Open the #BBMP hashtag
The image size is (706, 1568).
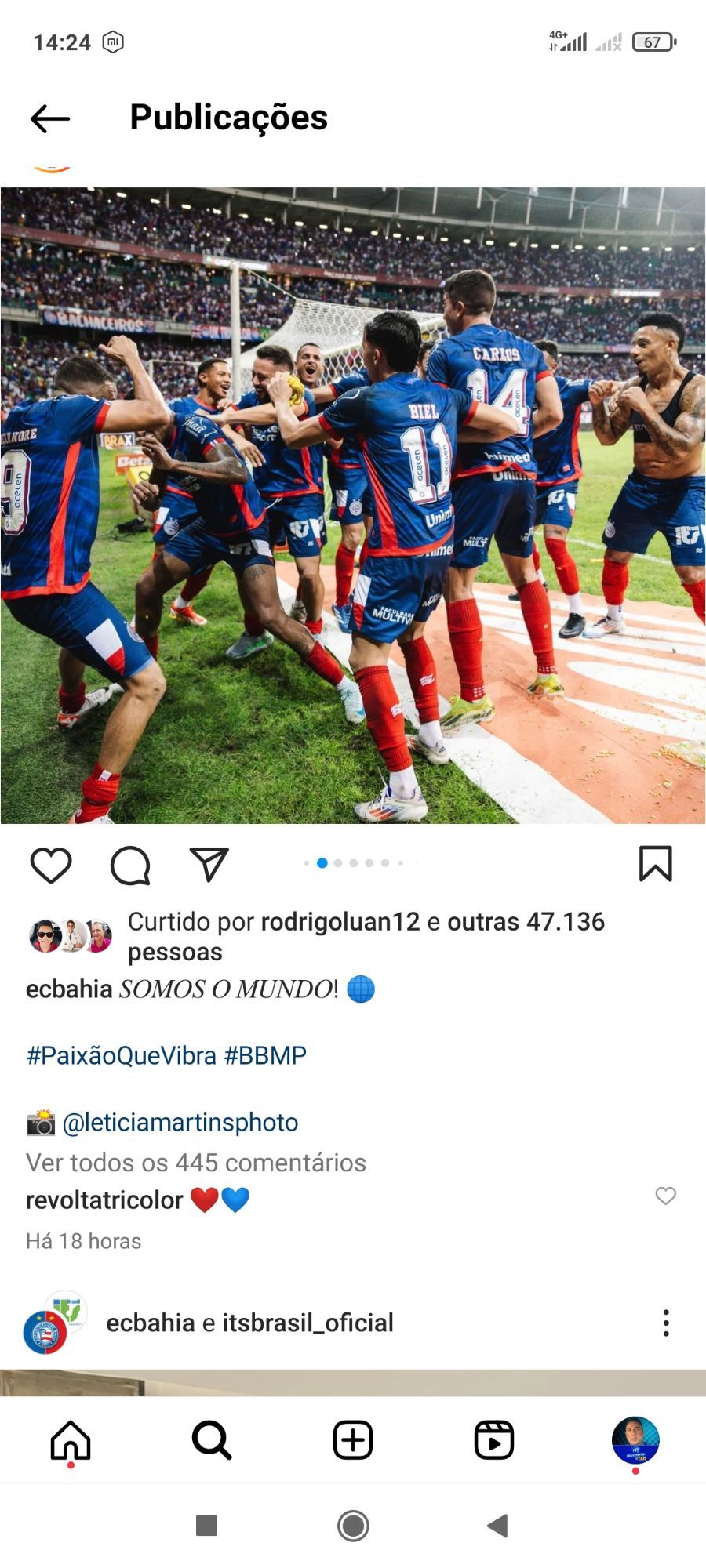[x=265, y=1055]
